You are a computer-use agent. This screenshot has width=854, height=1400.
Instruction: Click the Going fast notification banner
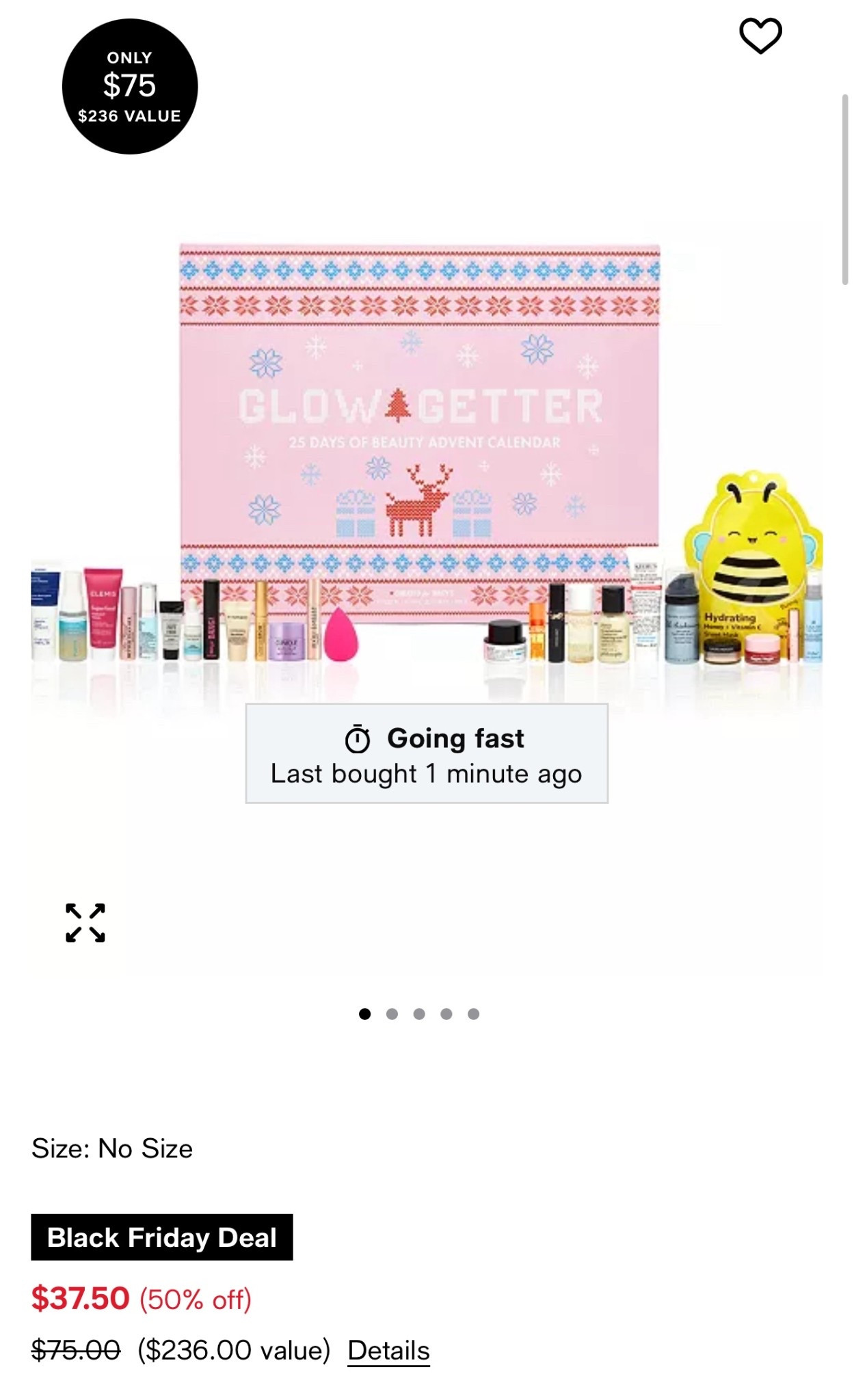coord(427,755)
